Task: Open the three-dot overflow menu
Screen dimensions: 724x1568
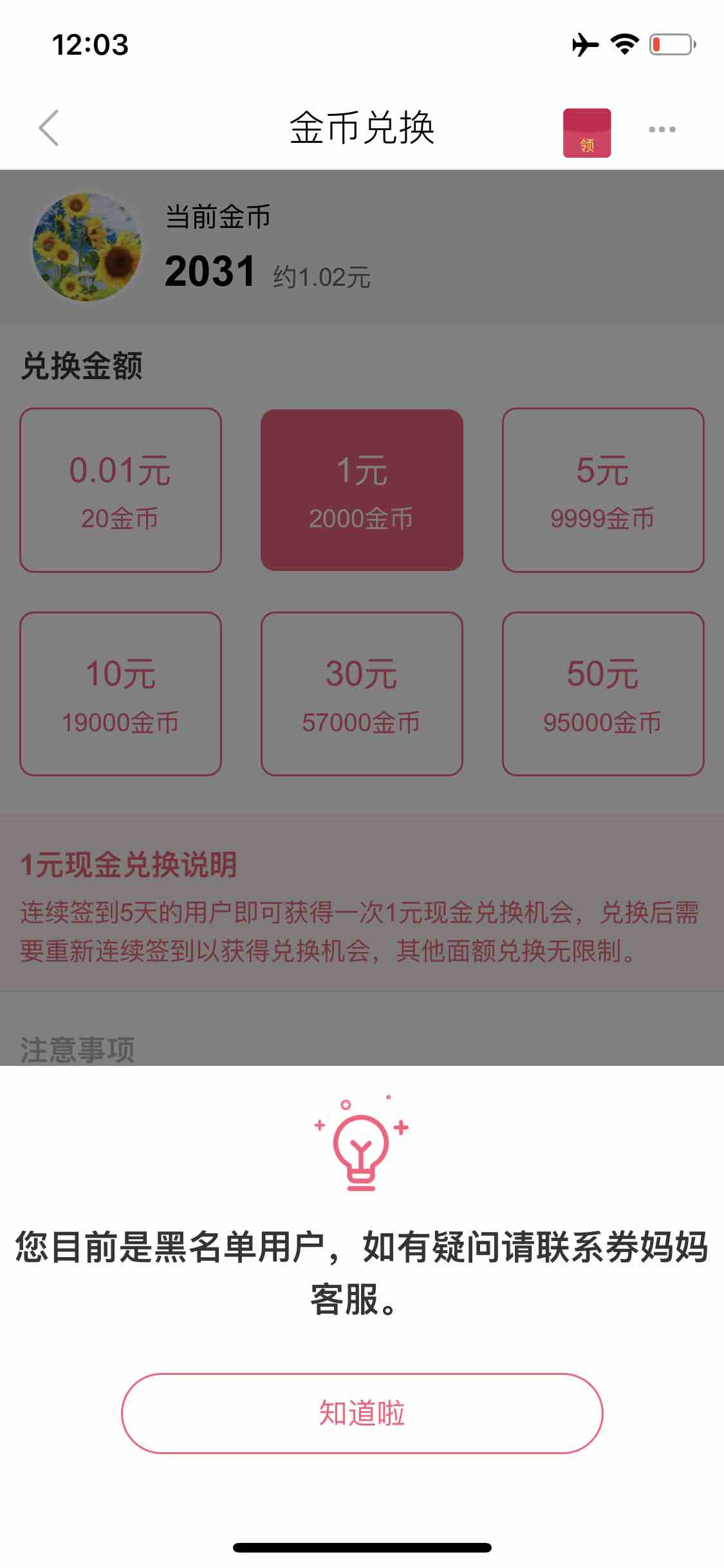Action: tap(662, 129)
